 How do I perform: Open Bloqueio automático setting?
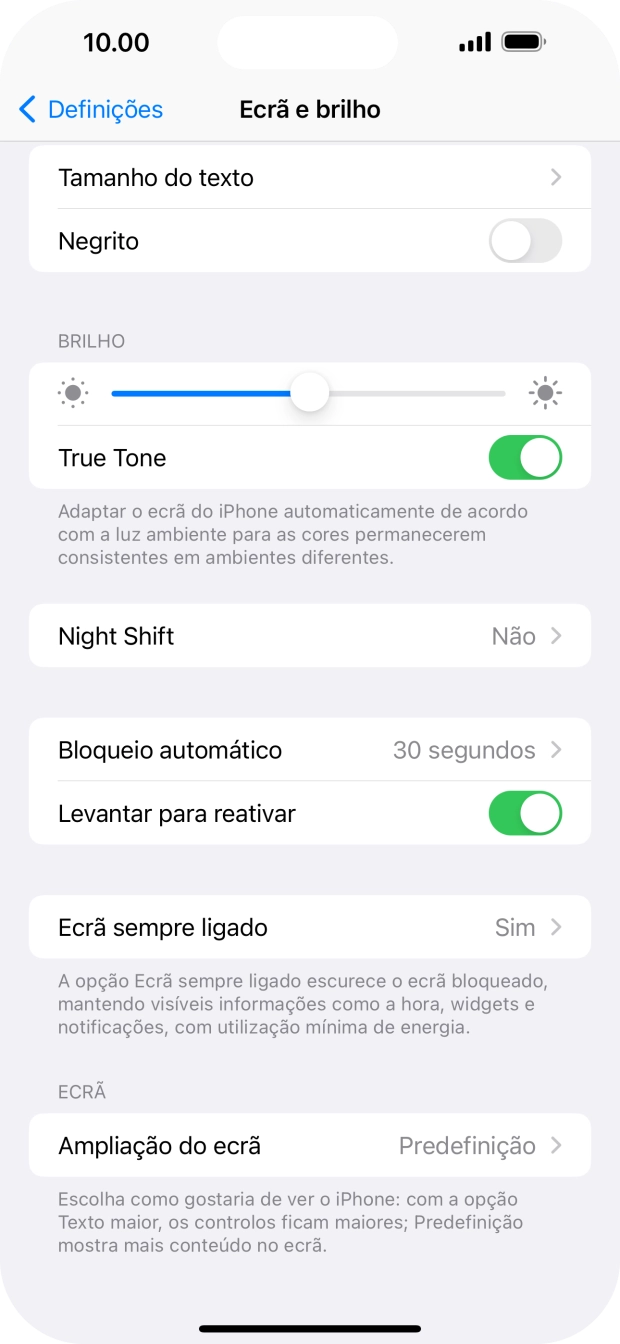point(309,750)
